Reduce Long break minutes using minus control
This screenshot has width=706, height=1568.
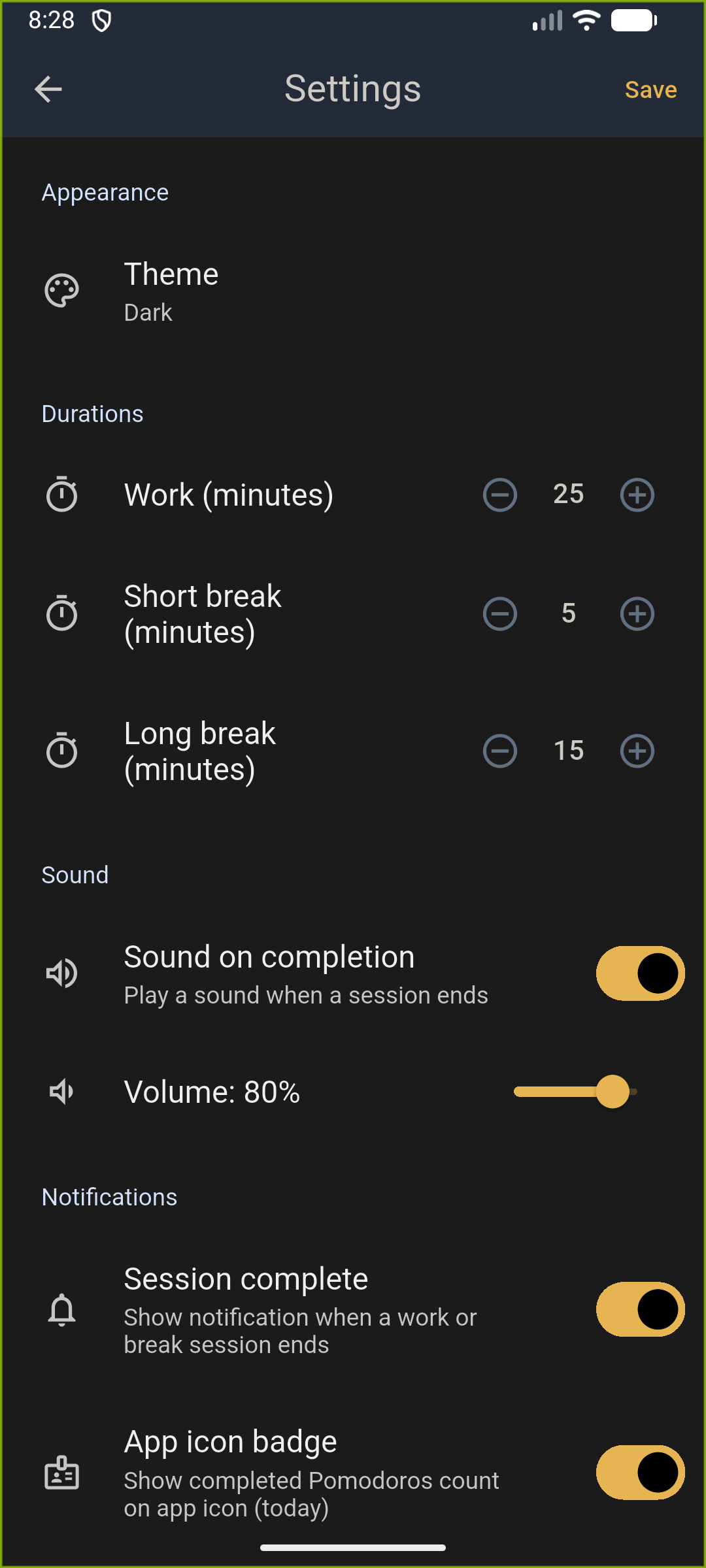click(x=500, y=751)
